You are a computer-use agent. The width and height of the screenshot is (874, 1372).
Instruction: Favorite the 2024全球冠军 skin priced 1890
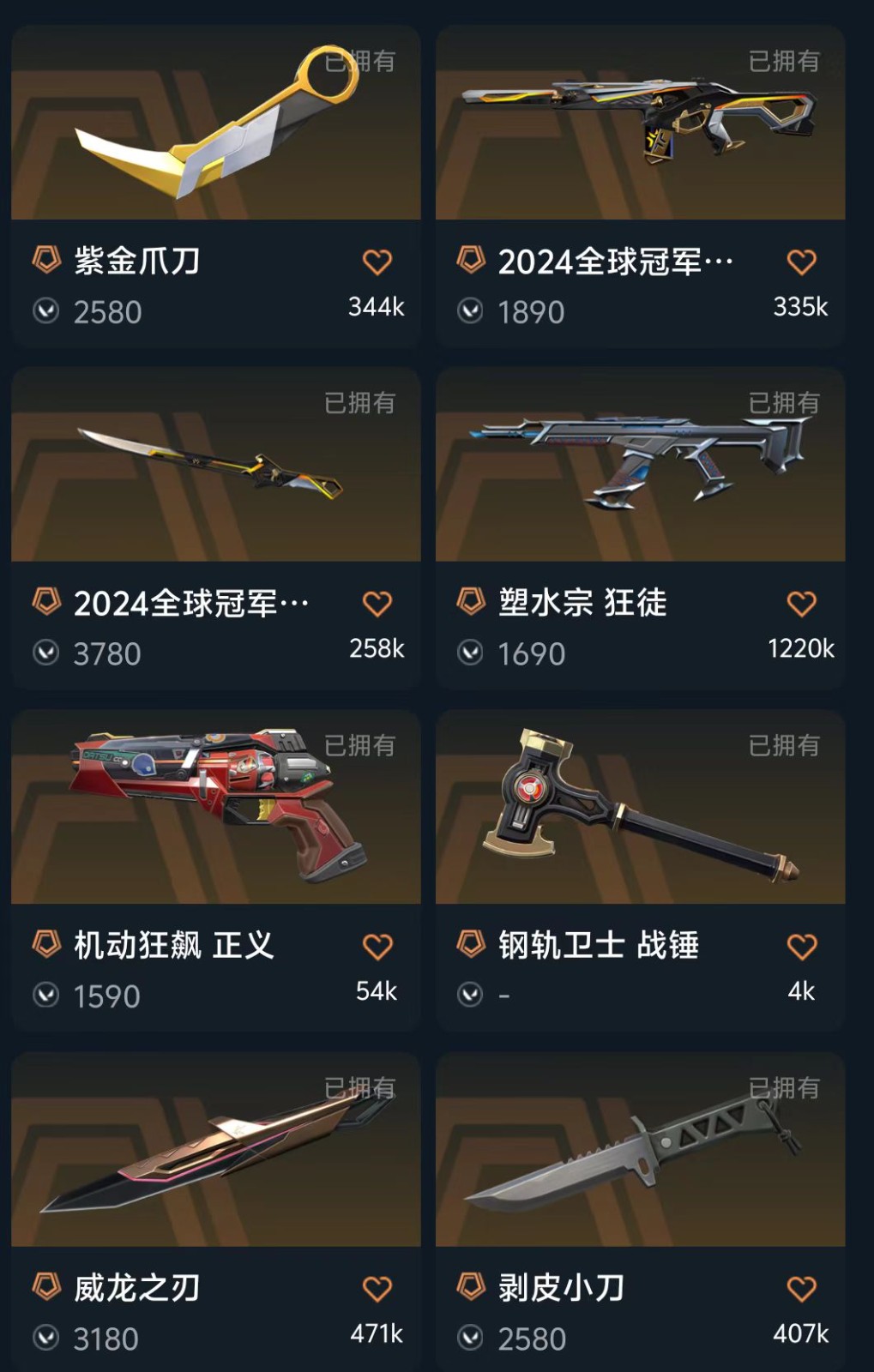(x=801, y=262)
